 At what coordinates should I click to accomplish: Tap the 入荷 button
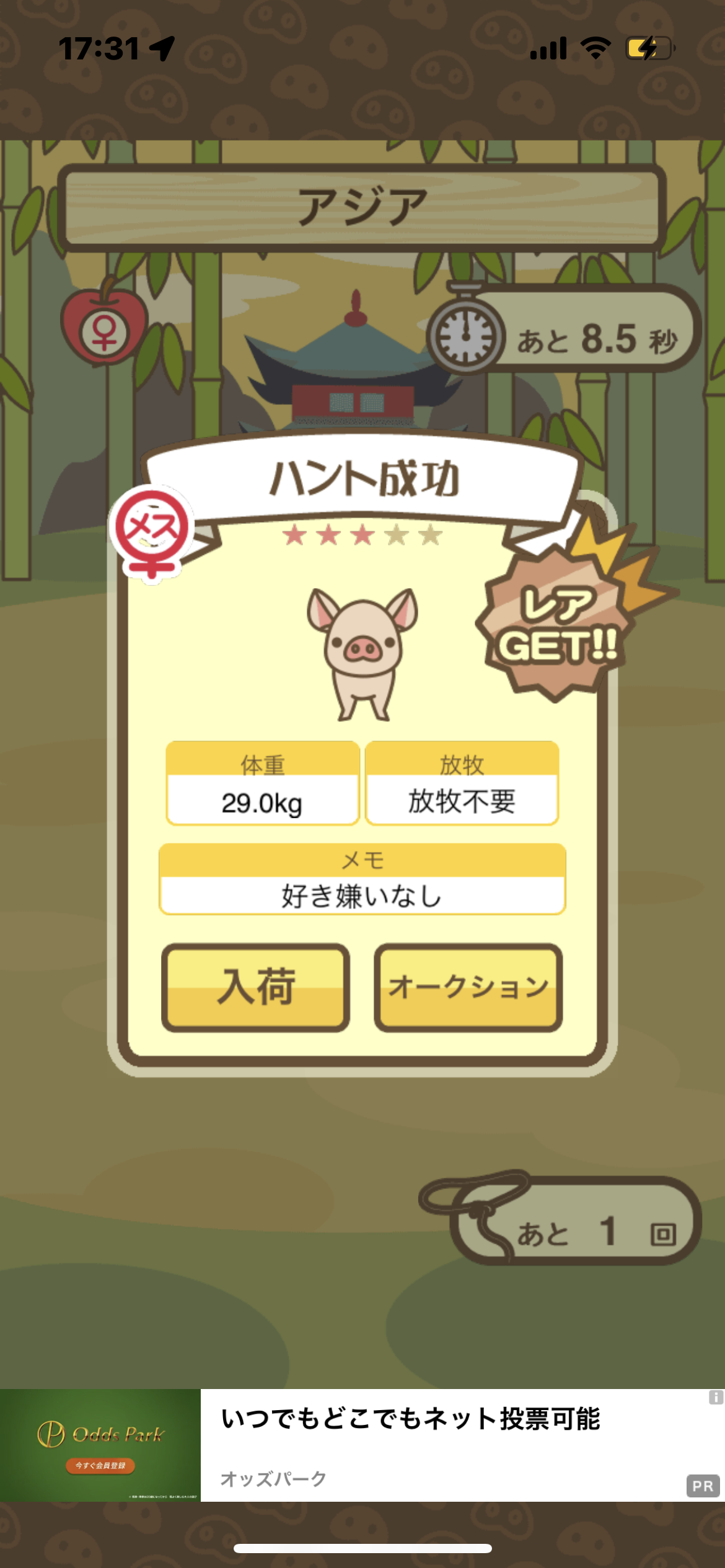click(255, 987)
